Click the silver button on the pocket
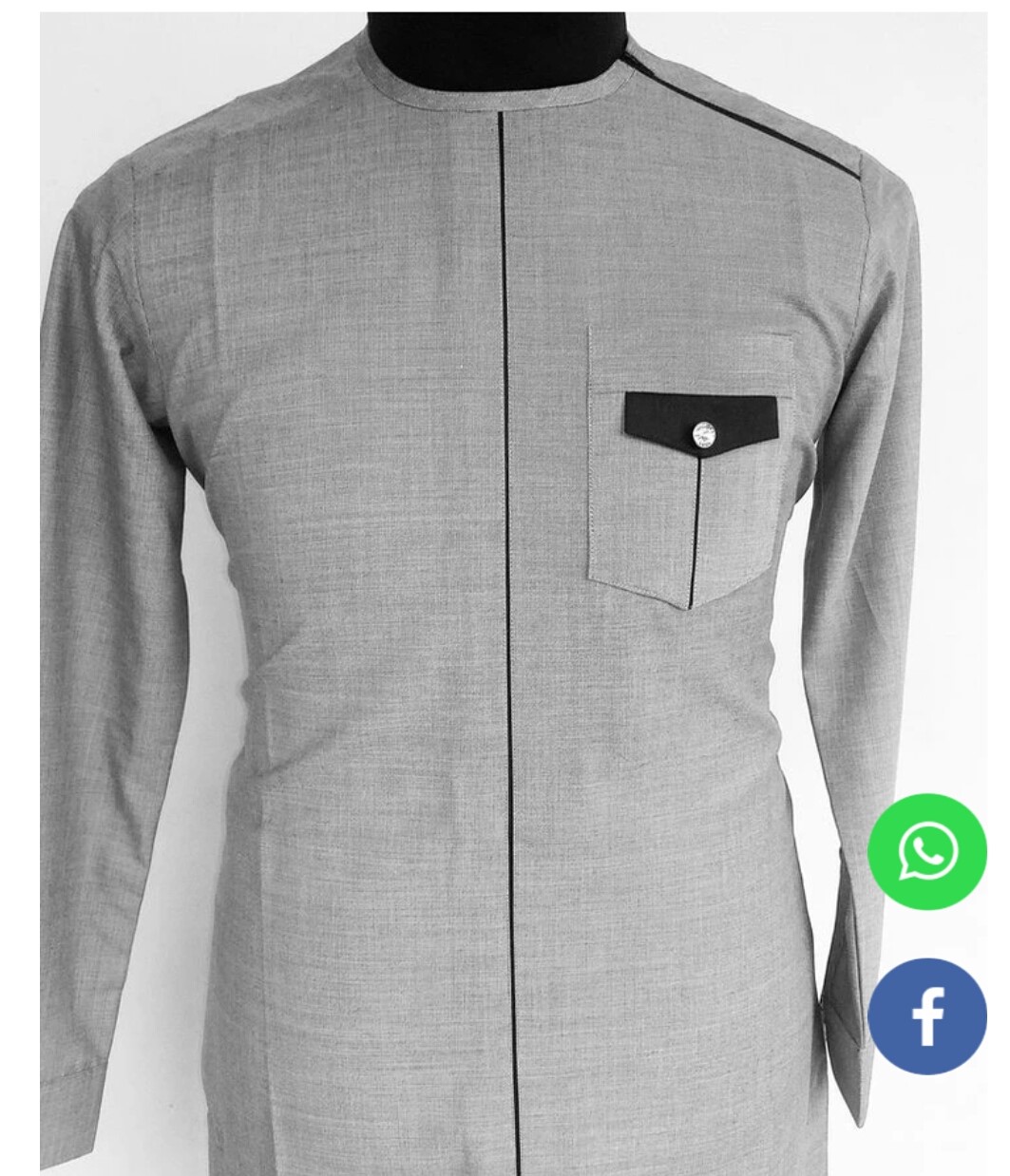This screenshot has height=1176, width=1010. (702, 434)
